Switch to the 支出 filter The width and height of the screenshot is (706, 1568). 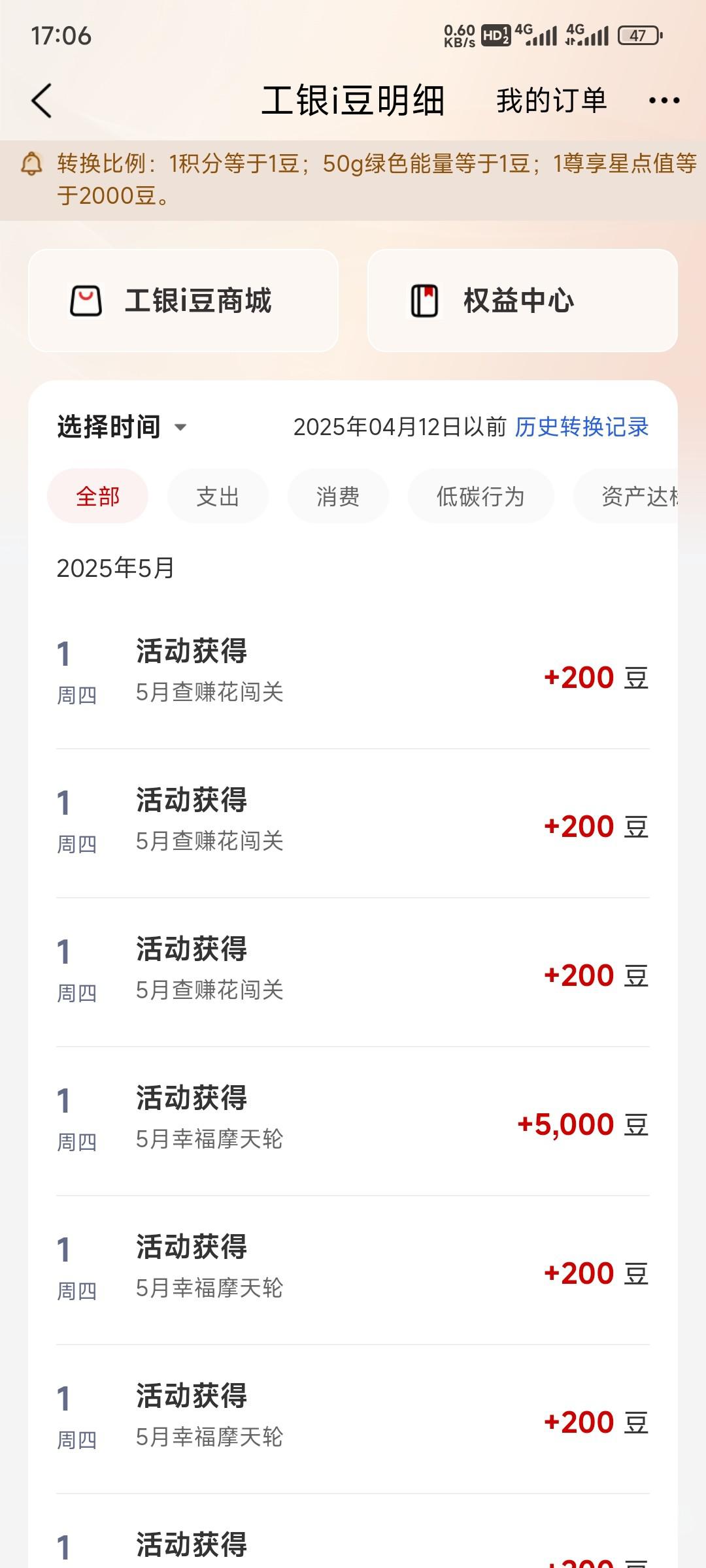click(x=218, y=497)
